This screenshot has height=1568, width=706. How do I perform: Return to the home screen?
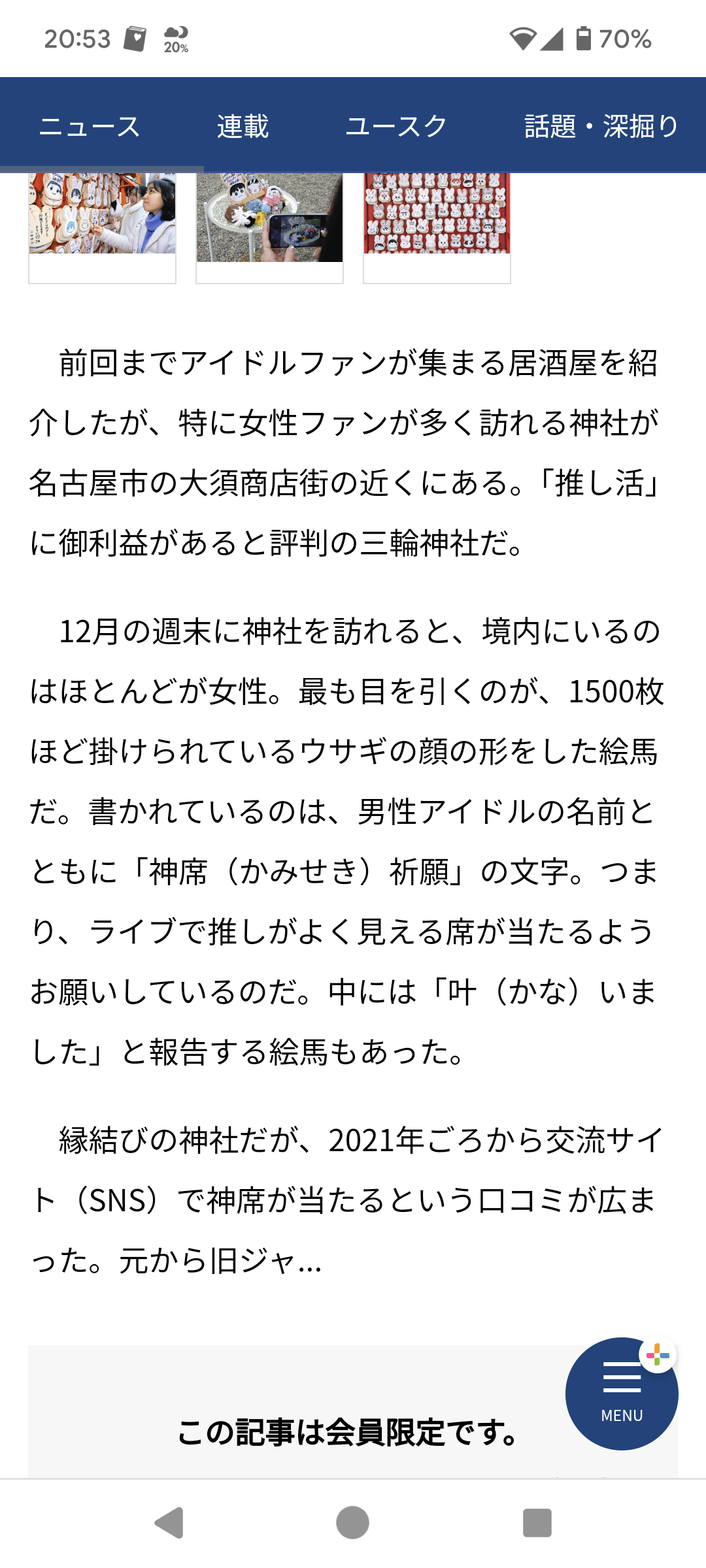point(353,1523)
